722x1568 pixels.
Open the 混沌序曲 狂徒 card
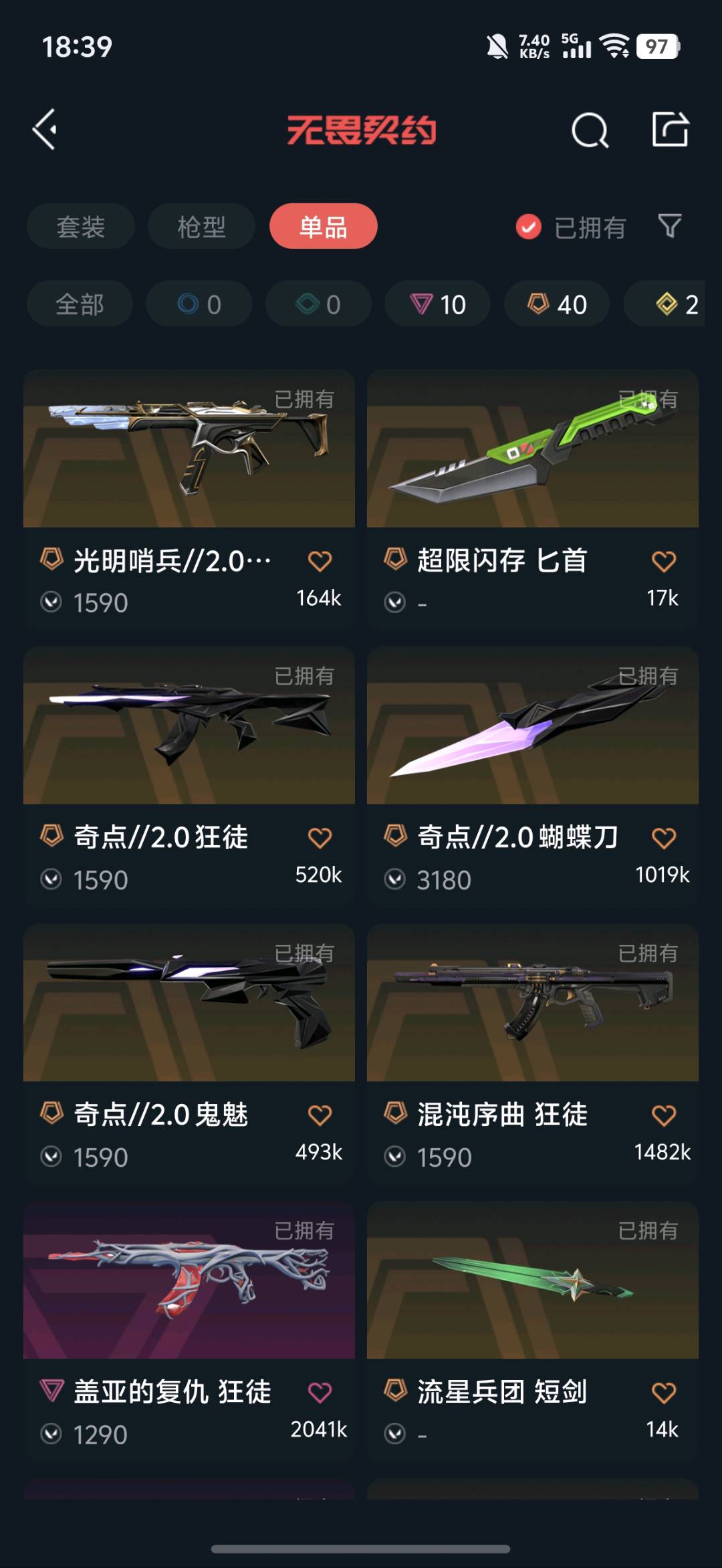coord(533,1053)
